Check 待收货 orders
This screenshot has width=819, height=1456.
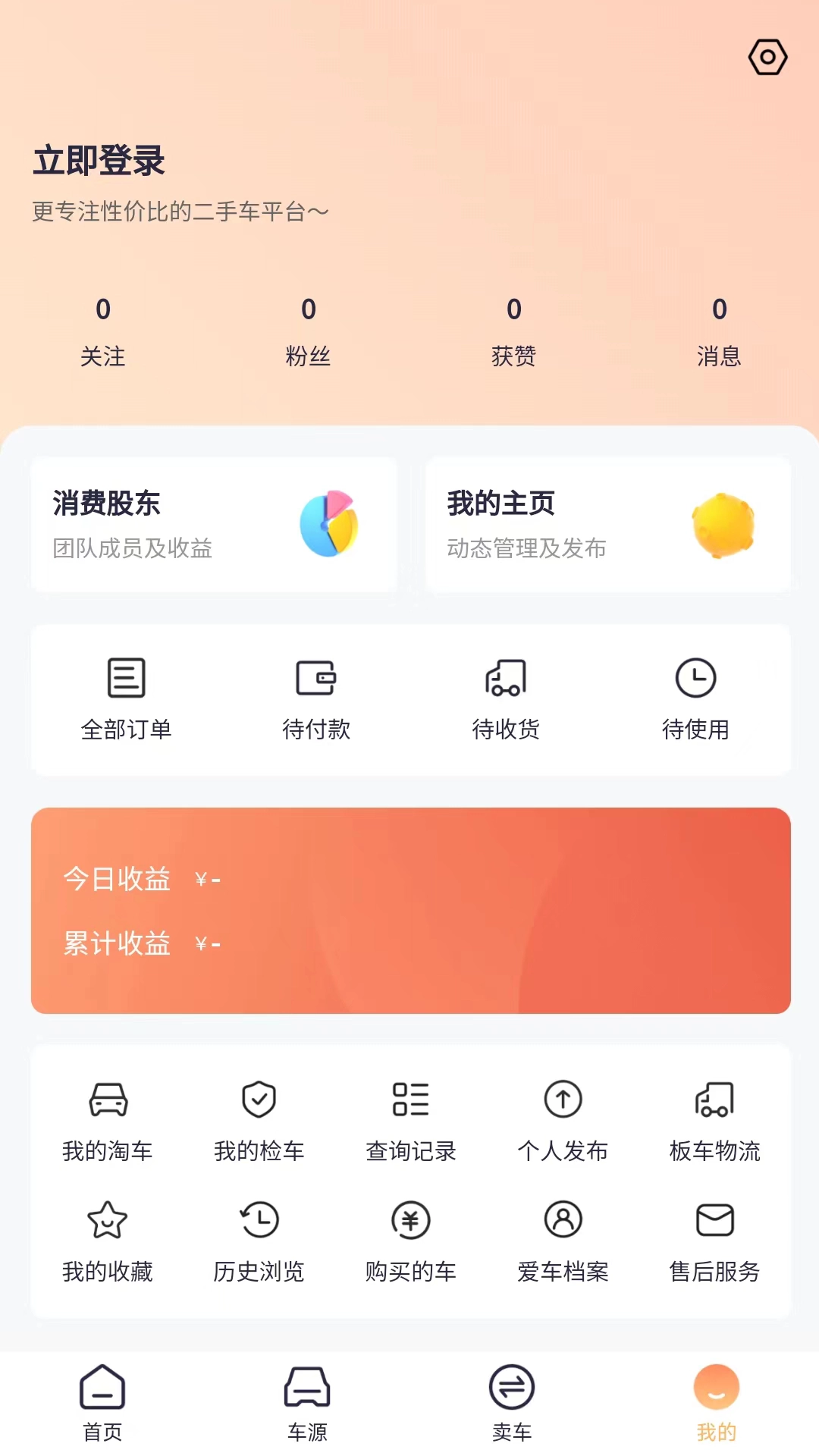point(506,699)
